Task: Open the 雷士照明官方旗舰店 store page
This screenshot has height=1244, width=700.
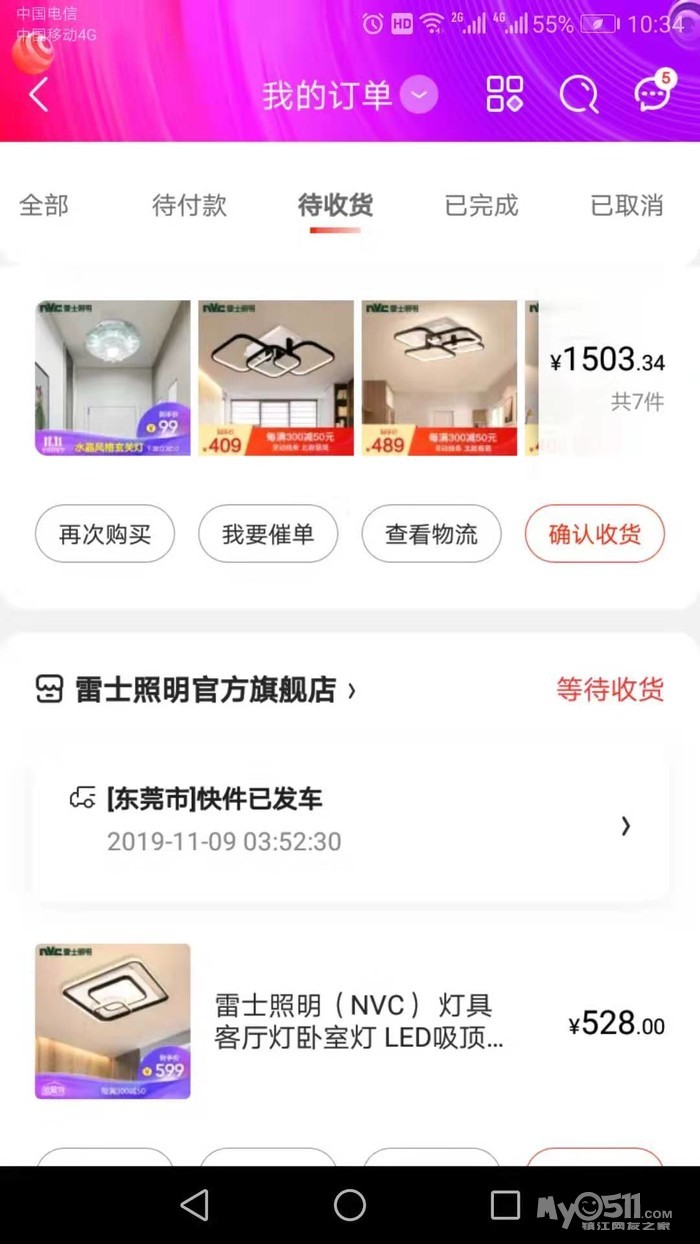Action: click(x=205, y=689)
